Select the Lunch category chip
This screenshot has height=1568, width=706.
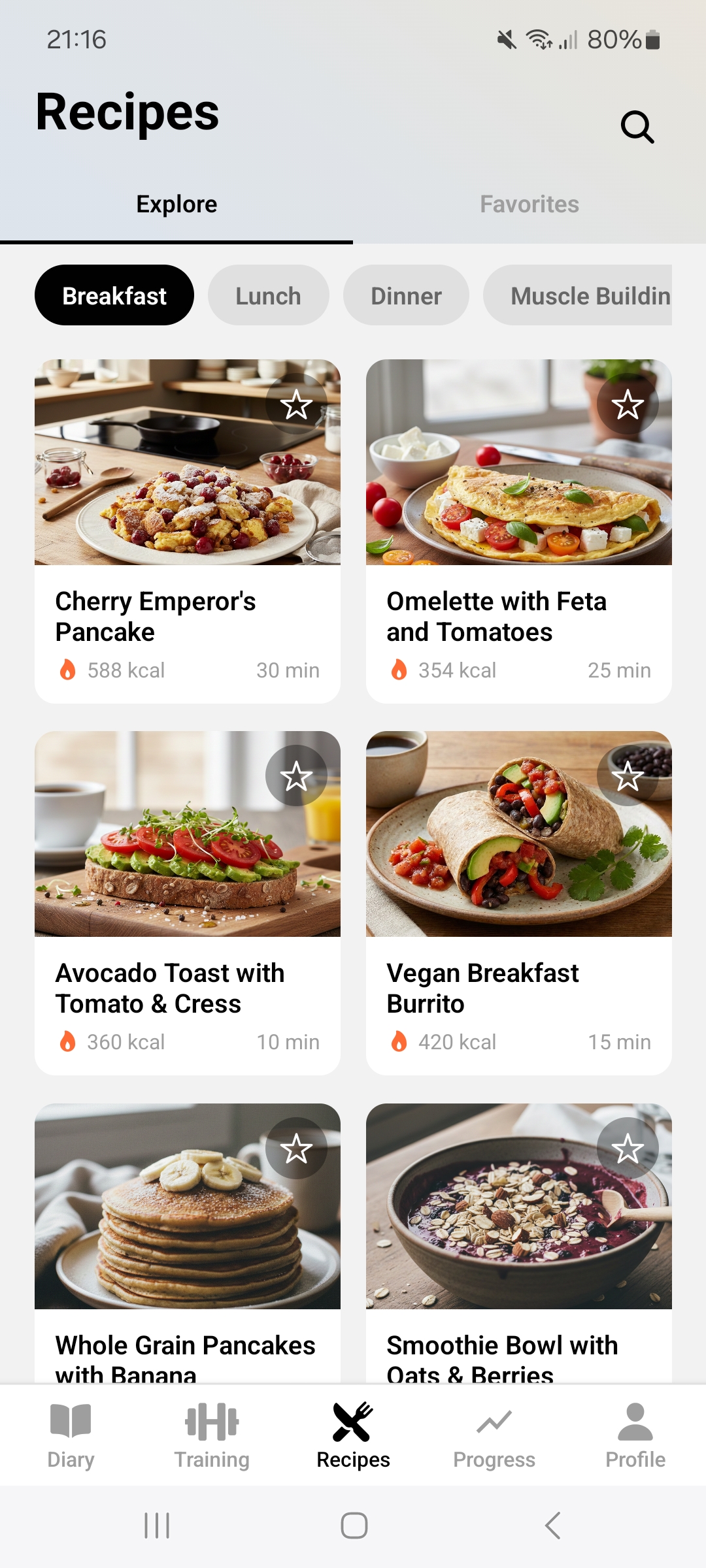[268, 296]
